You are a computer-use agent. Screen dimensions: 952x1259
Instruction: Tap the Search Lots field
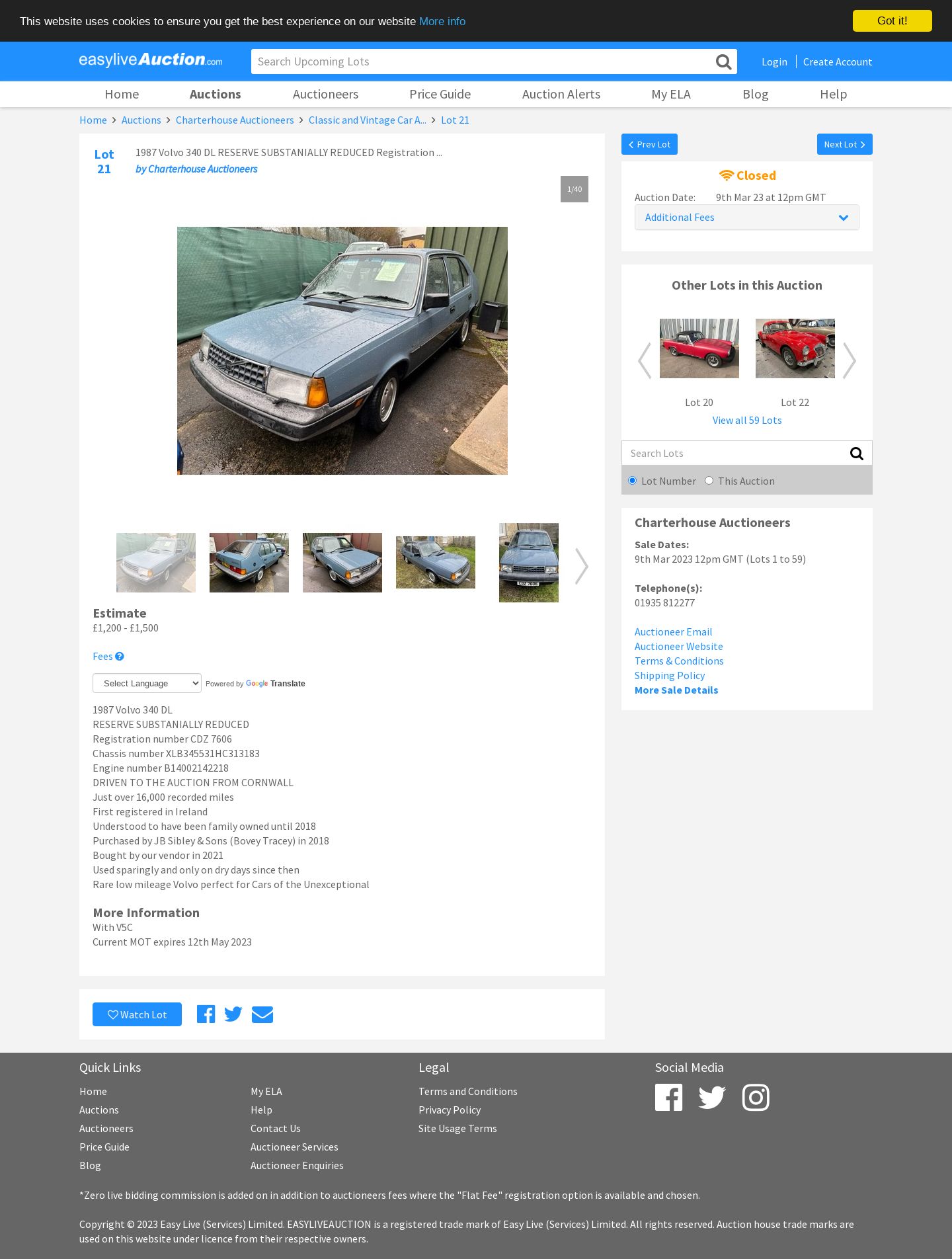click(x=733, y=453)
